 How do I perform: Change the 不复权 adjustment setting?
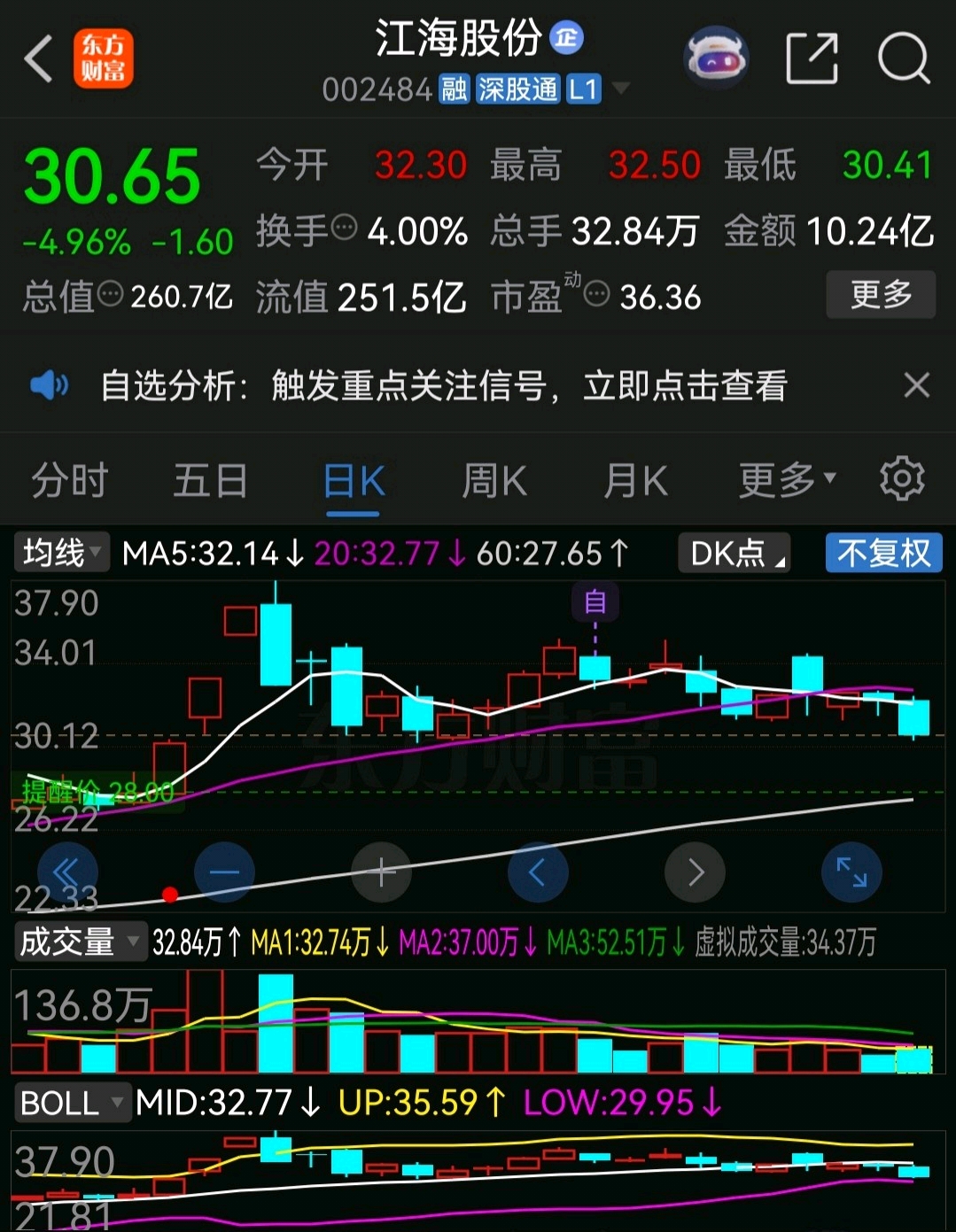(x=883, y=554)
